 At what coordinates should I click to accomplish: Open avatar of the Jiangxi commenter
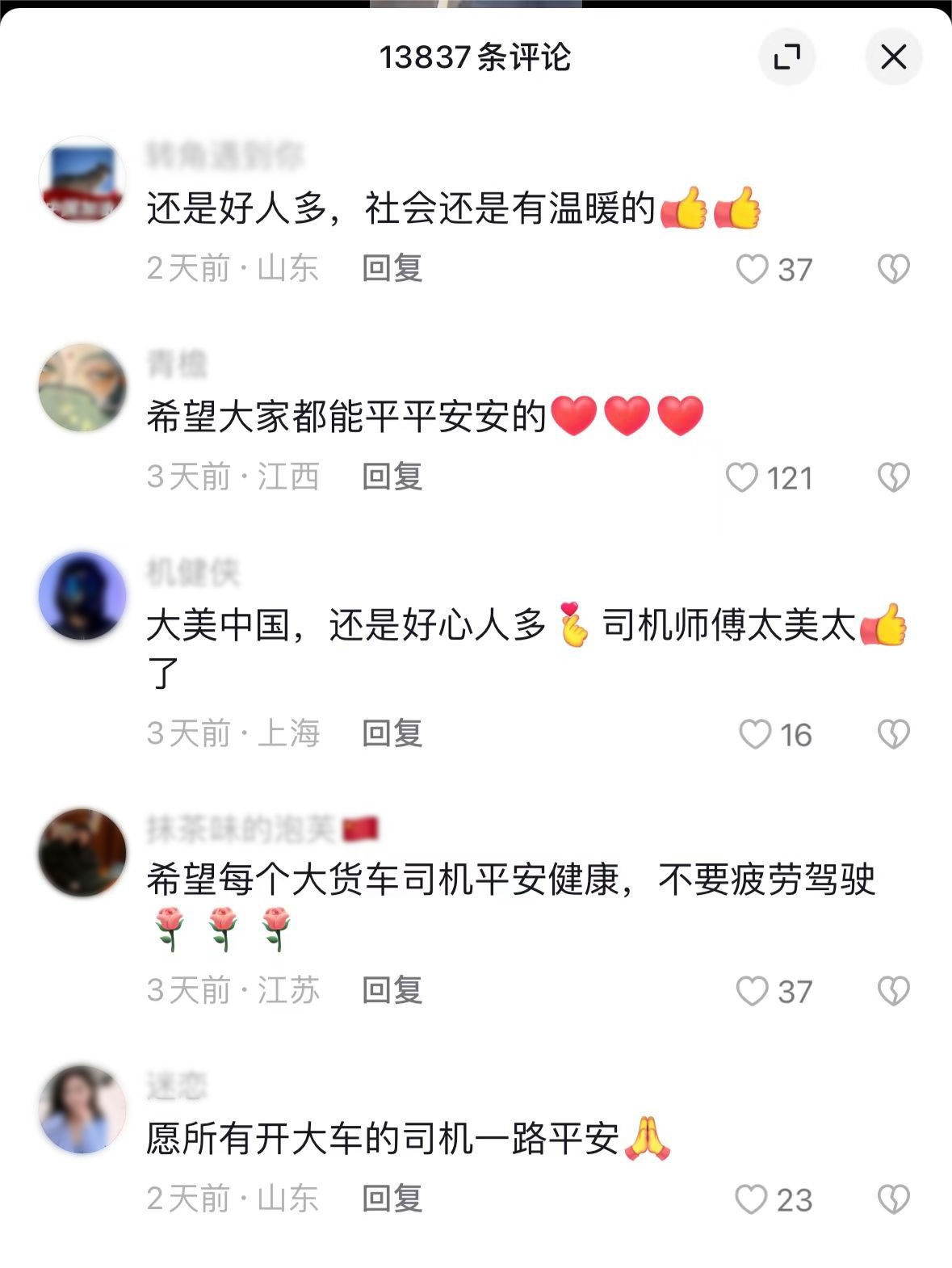pyautogui.click(x=82, y=388)
